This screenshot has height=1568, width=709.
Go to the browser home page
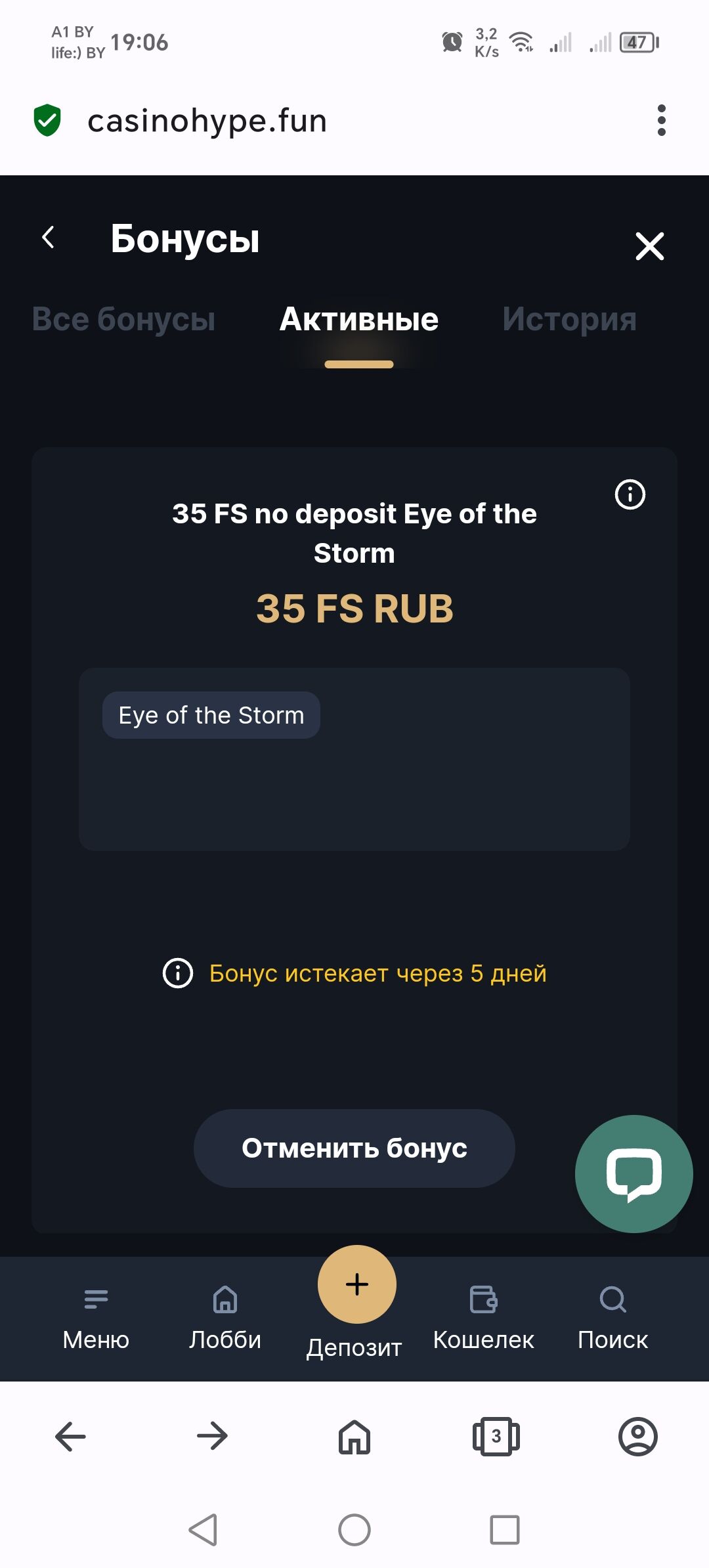click(354, 1437)
